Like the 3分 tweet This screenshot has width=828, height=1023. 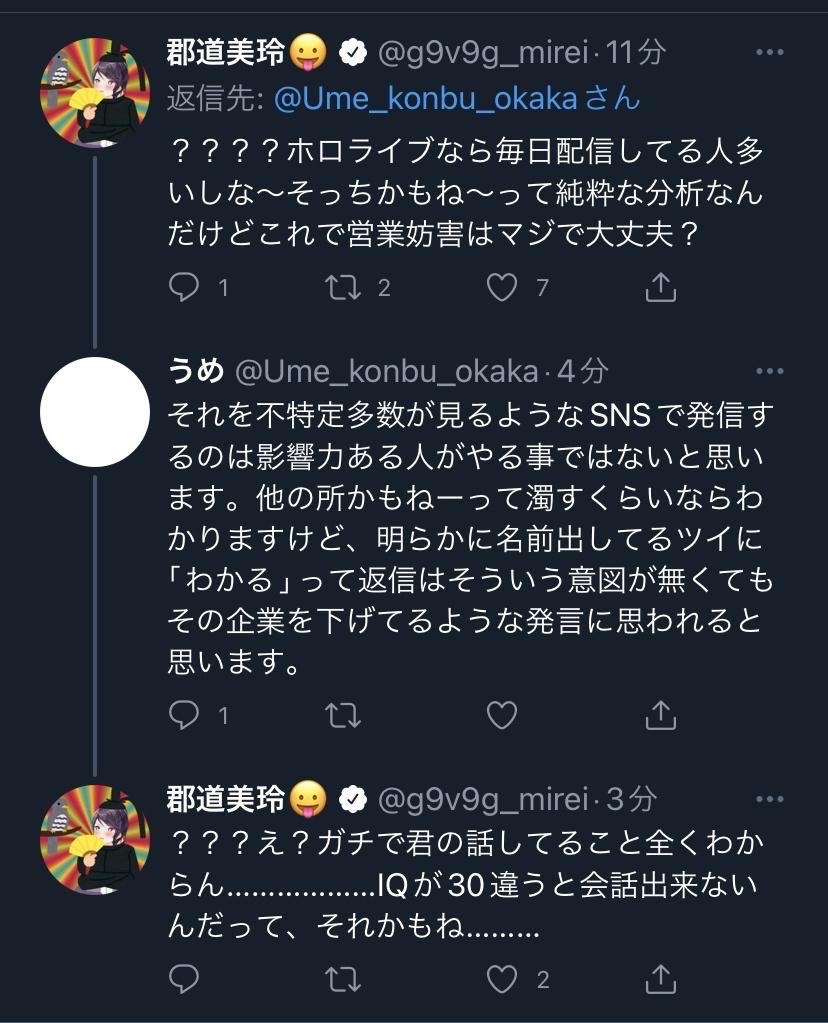(502, 979)
